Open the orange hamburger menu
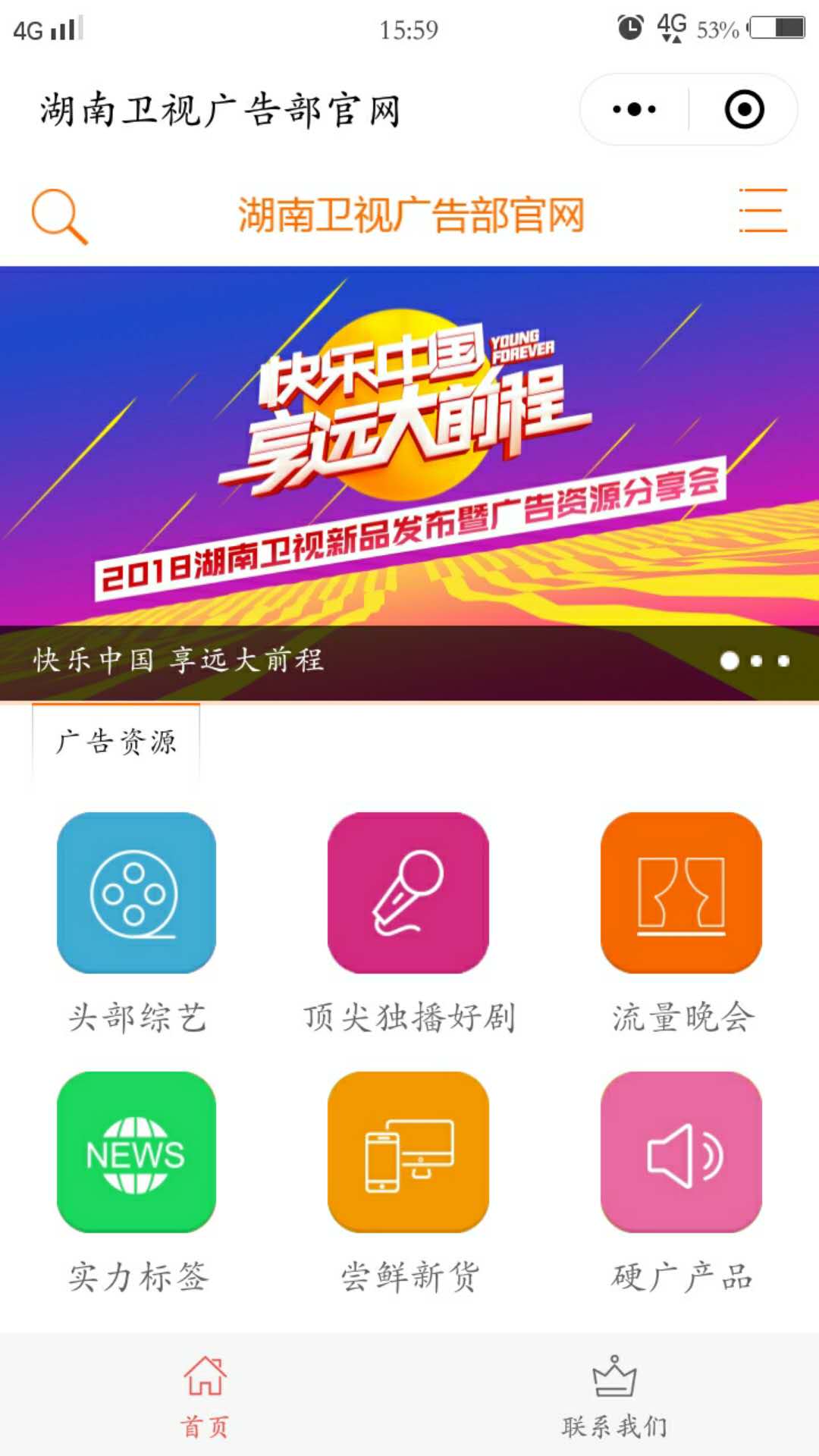Viewport: 819px width, 1456px height. pos(763,211)
